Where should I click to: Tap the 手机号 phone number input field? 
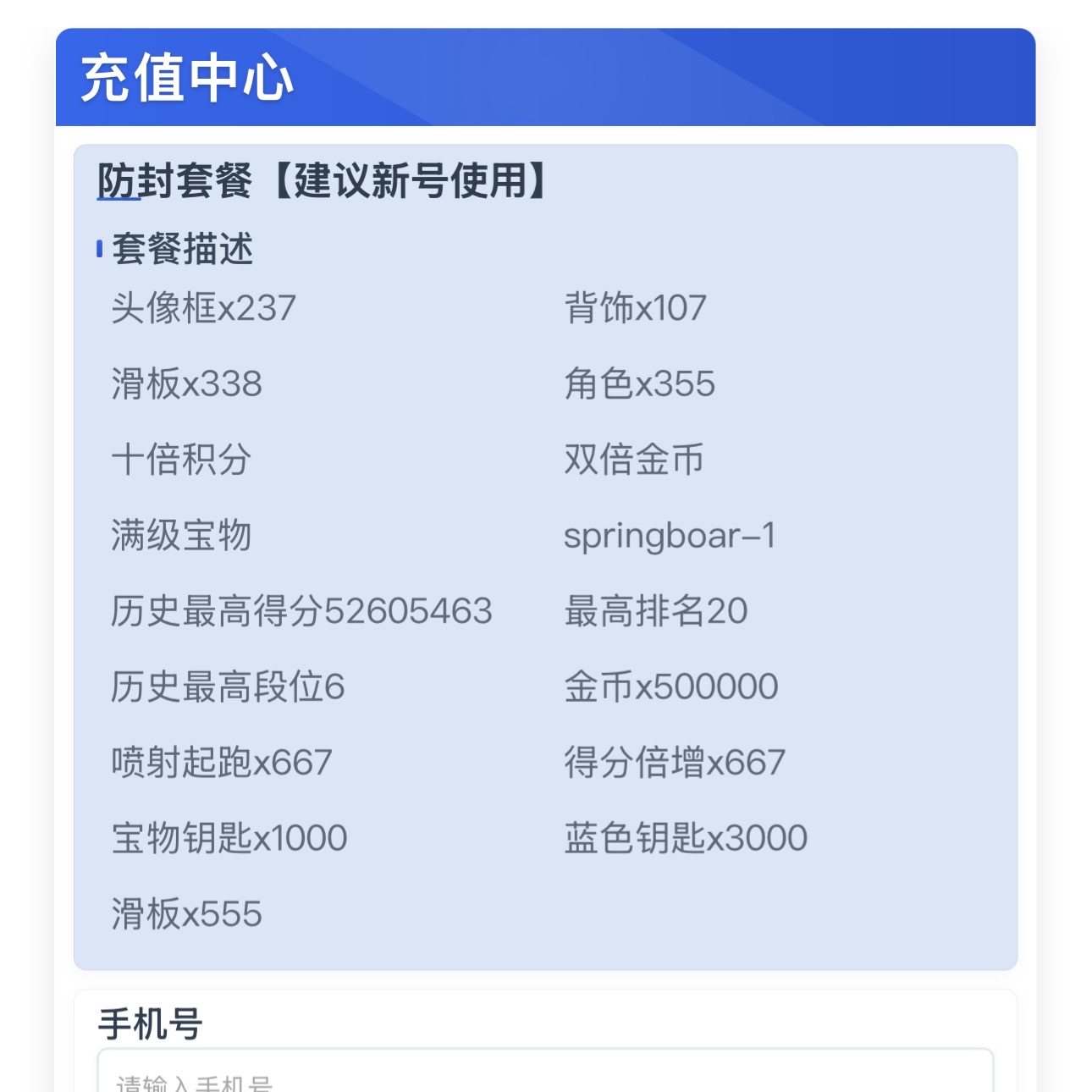[x=545, y=1075]
